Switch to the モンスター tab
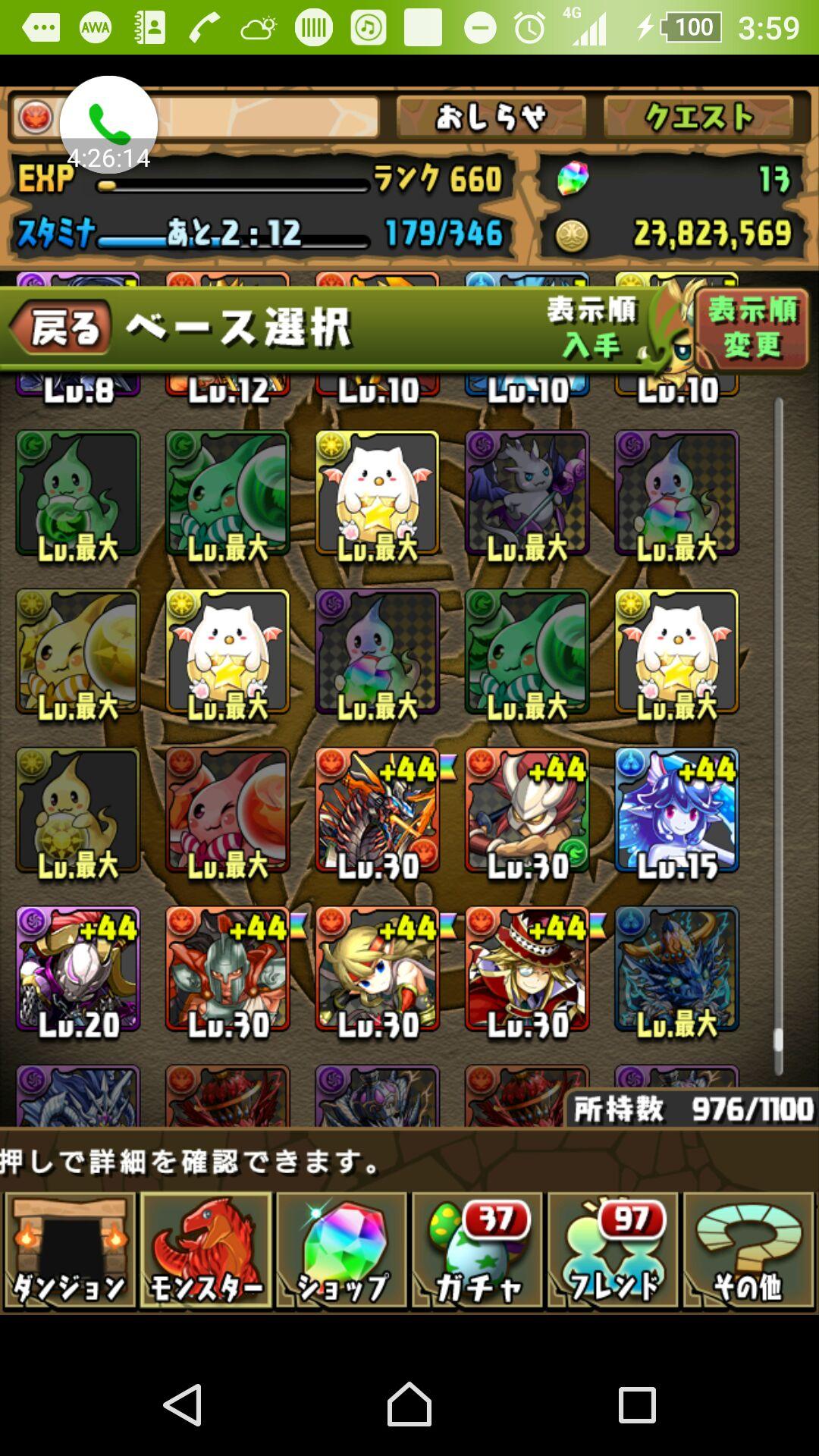This screenshot has height=1456, width=819. (x=206, y=1250)
